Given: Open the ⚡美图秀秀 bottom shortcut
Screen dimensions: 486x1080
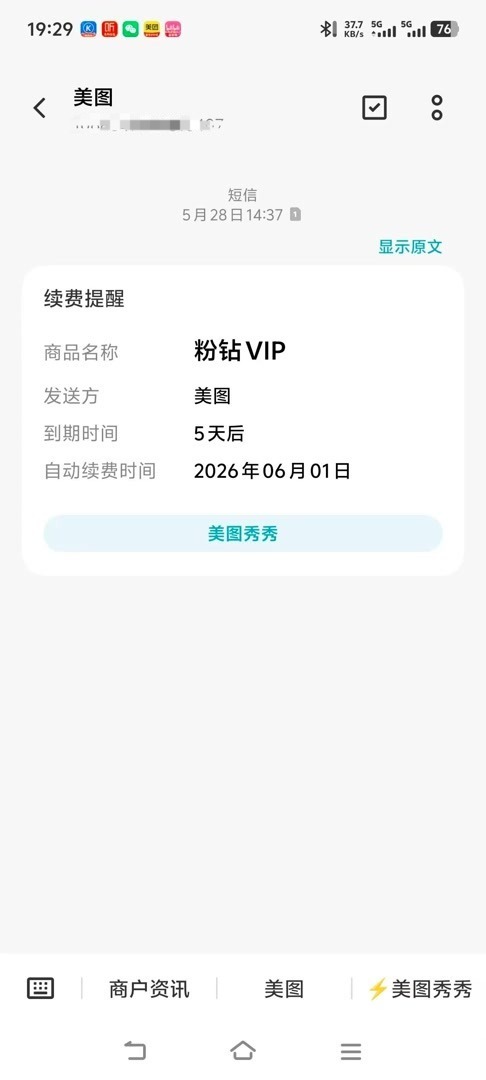Looking at the screenshot, I should 420,990.
